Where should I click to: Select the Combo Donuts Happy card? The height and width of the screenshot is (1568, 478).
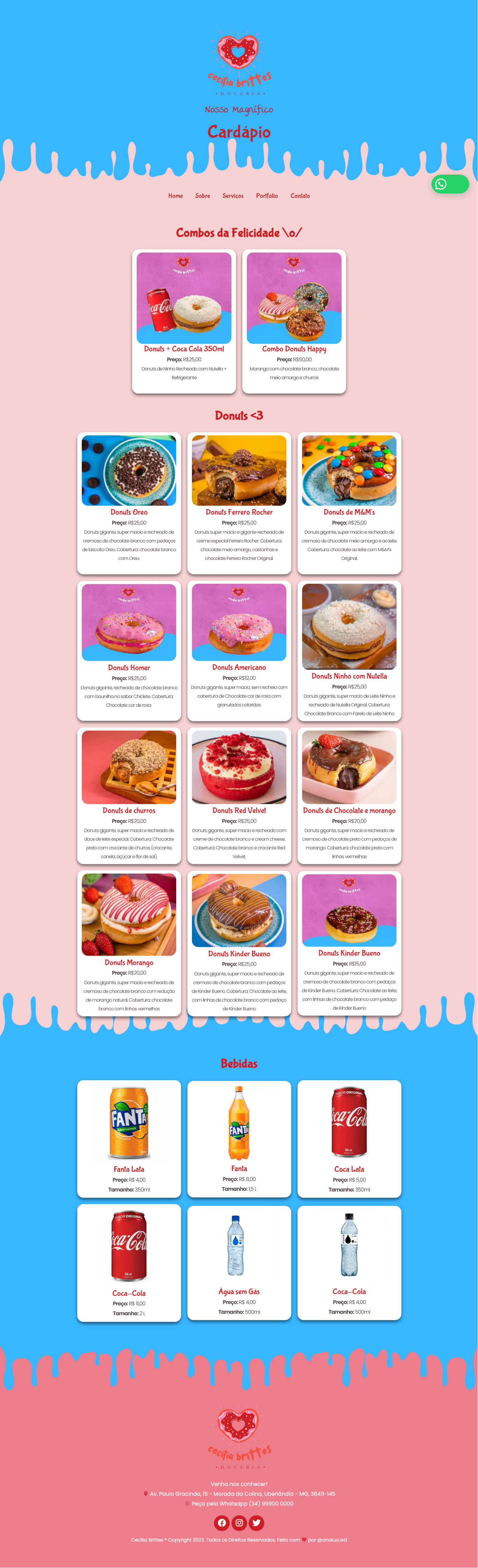(294, 321)
